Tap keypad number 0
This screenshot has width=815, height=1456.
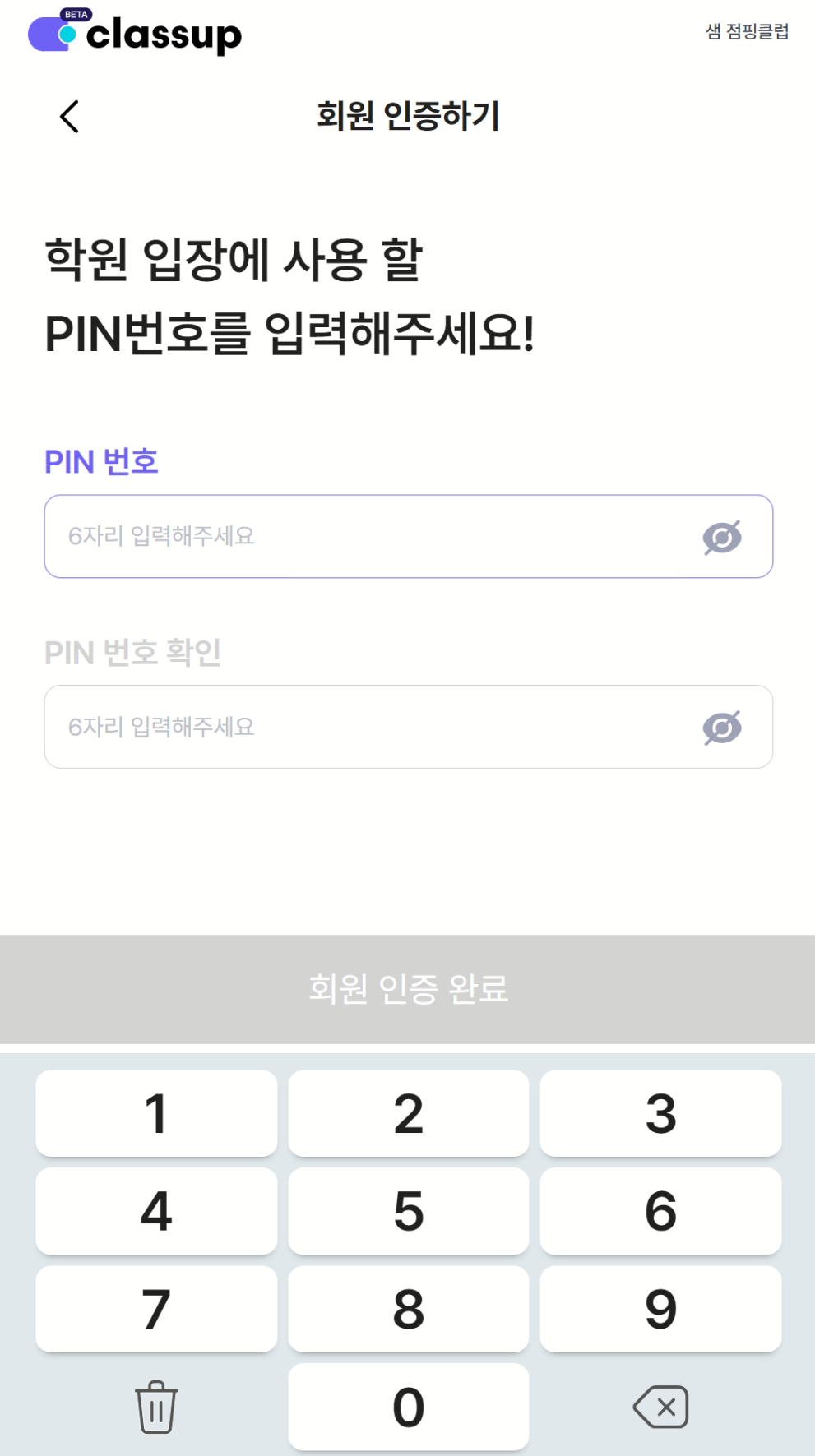[x=408, y=1407]
